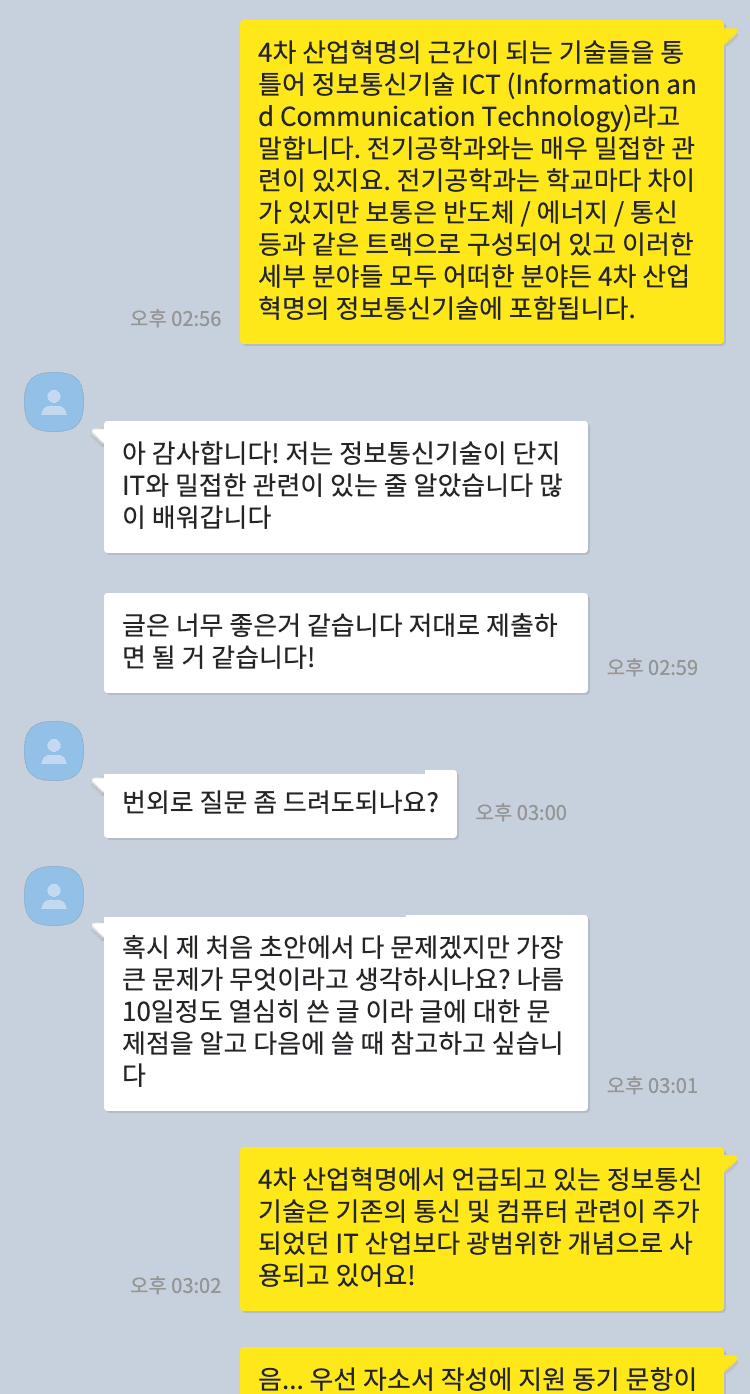Open profile avatar beside the '아 감사합니다' message
The height and width of the screenshot is (1394, 750).
click(54, 402)
